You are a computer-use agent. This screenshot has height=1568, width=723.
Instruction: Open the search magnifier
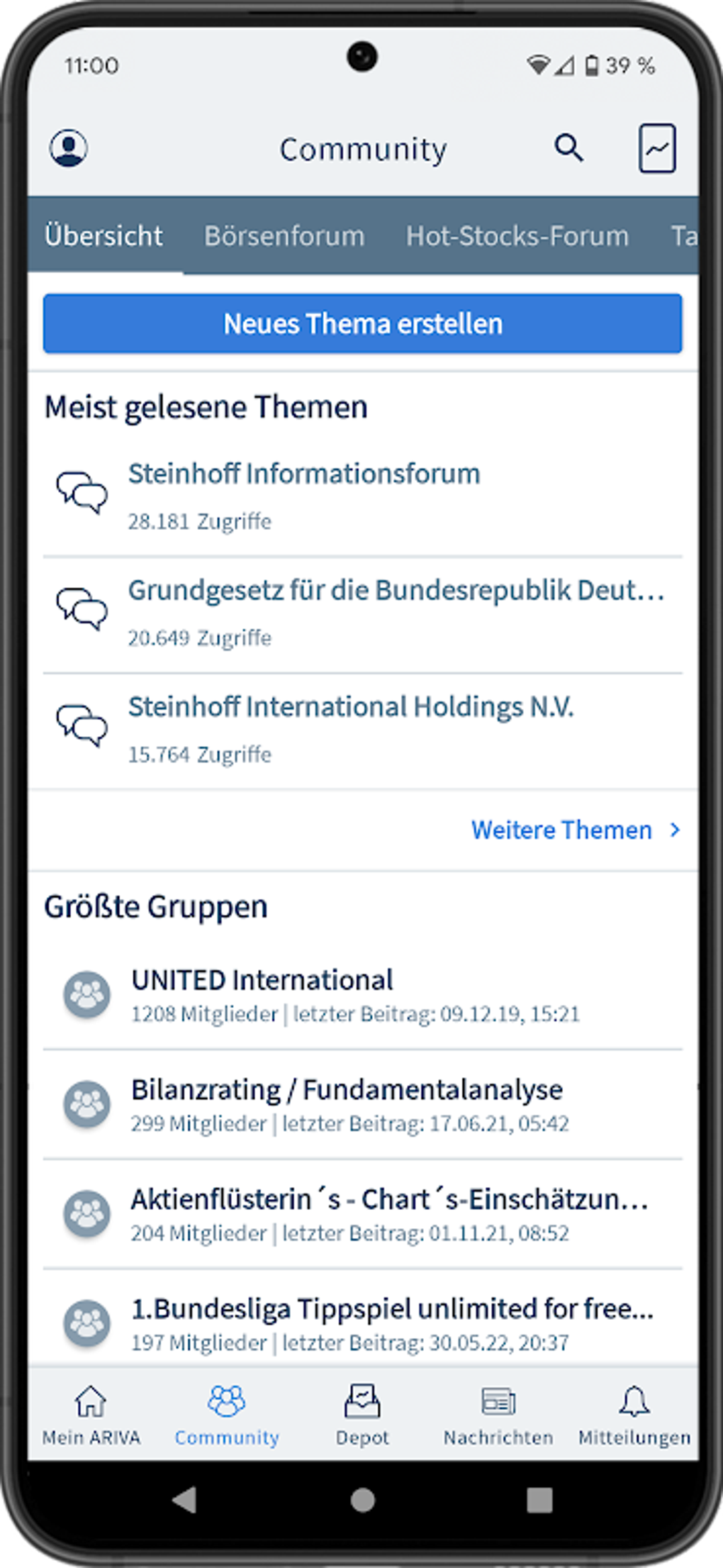(568, 148)
